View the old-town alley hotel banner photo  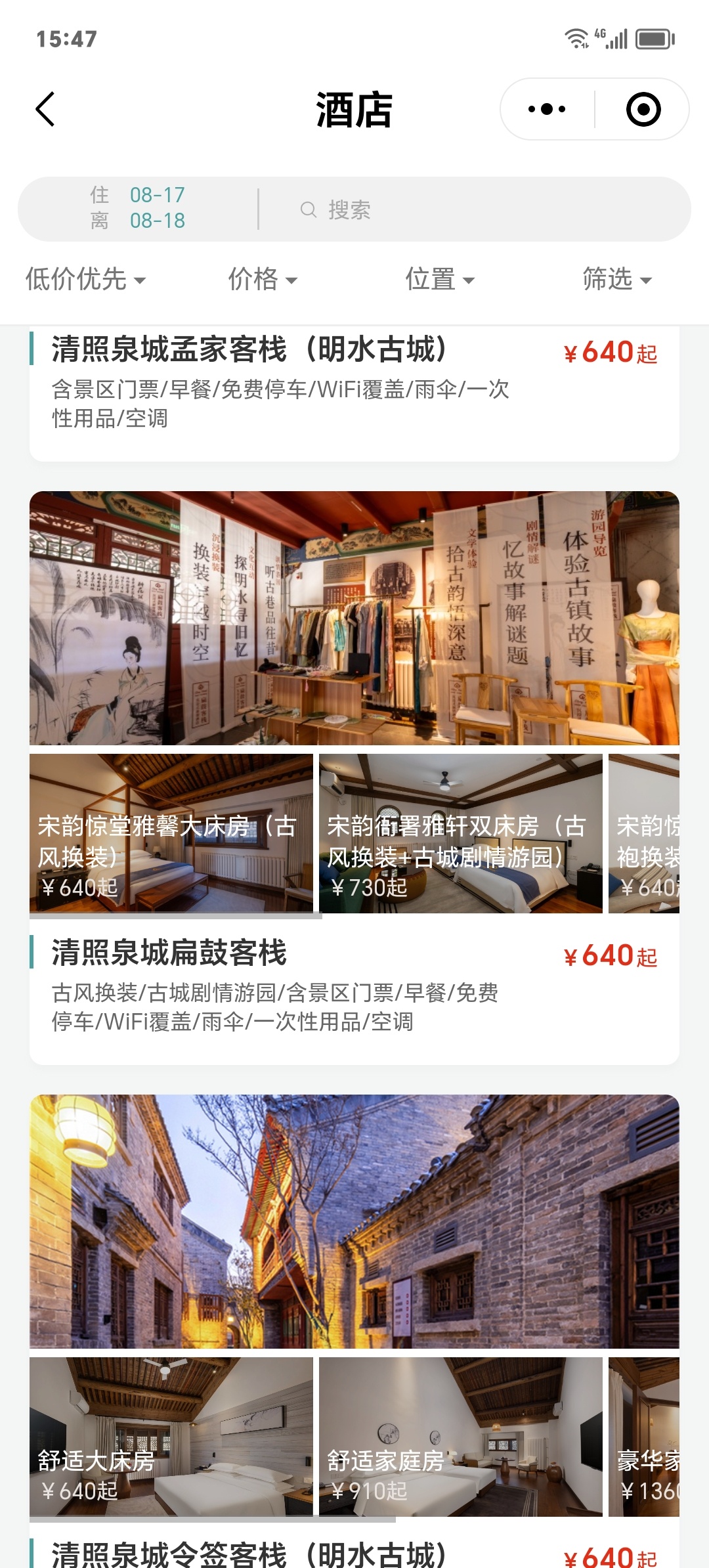click(354, 1221)
